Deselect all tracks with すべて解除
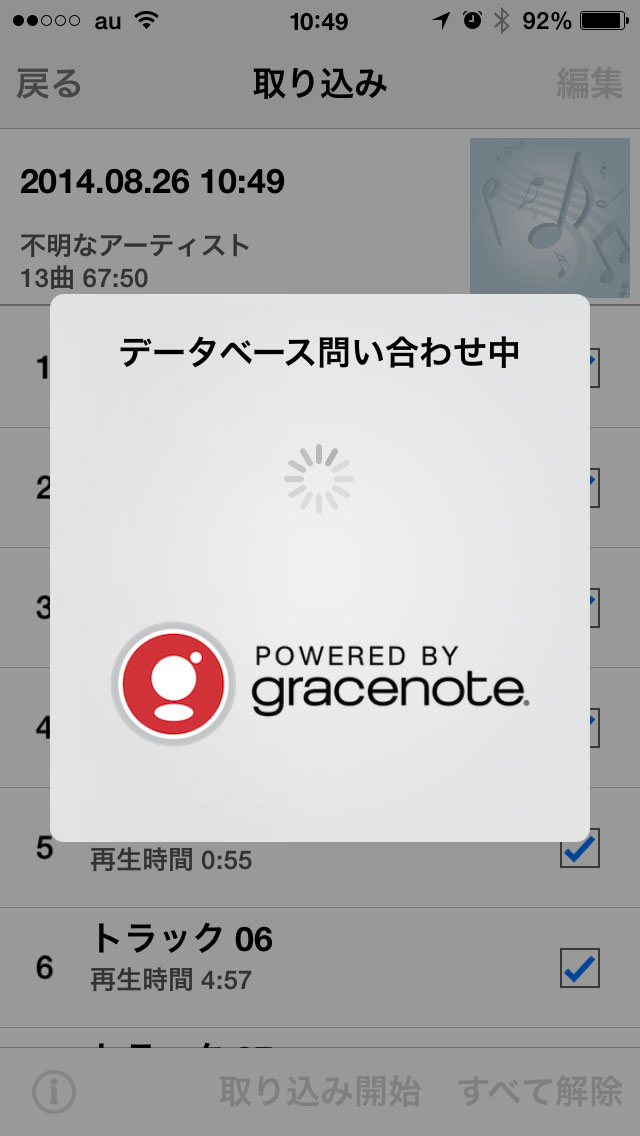 540,1091
